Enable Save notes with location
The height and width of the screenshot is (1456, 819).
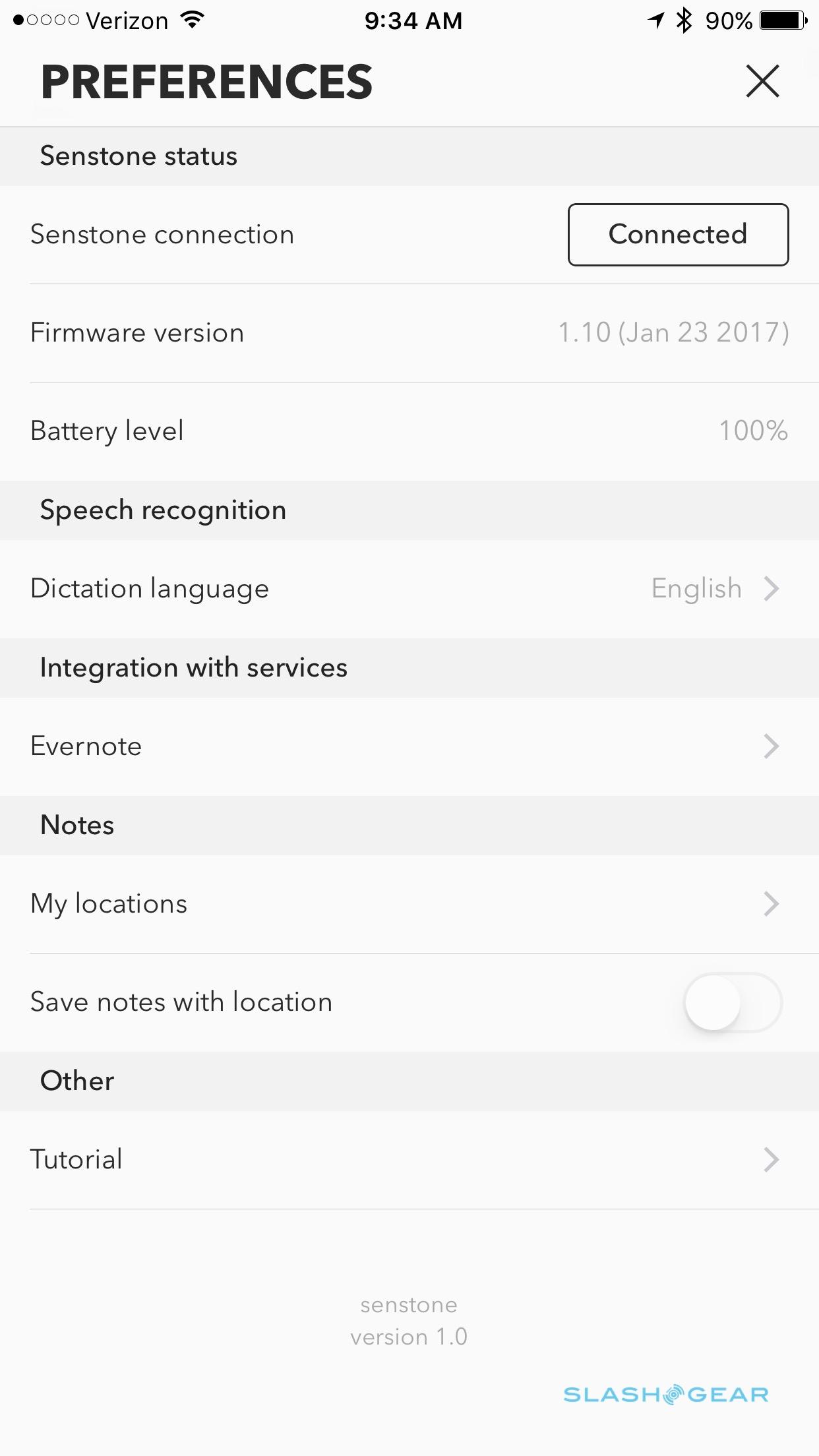click(732, 1002)
